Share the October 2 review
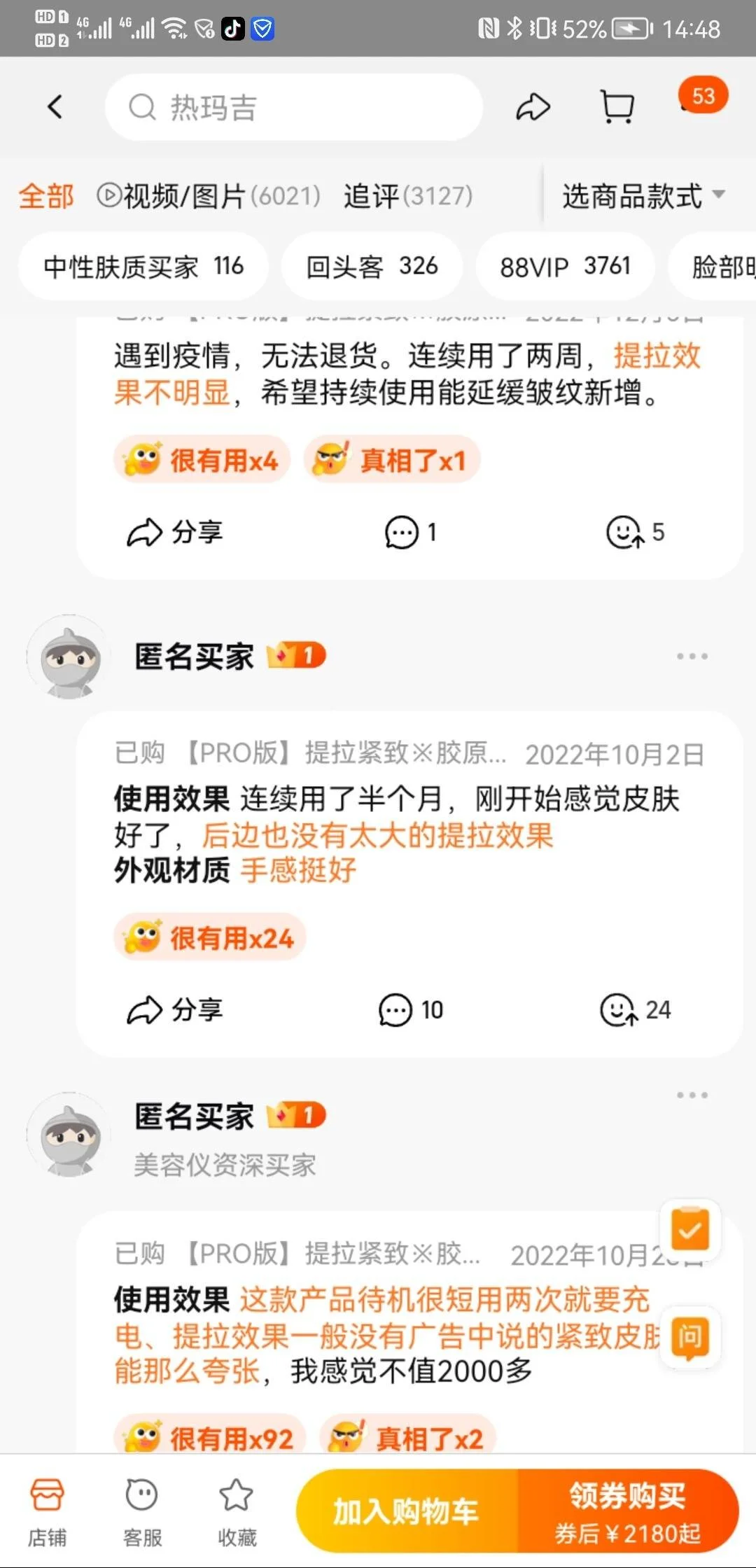The image size is (756, 1568). tap(175, 1010)
